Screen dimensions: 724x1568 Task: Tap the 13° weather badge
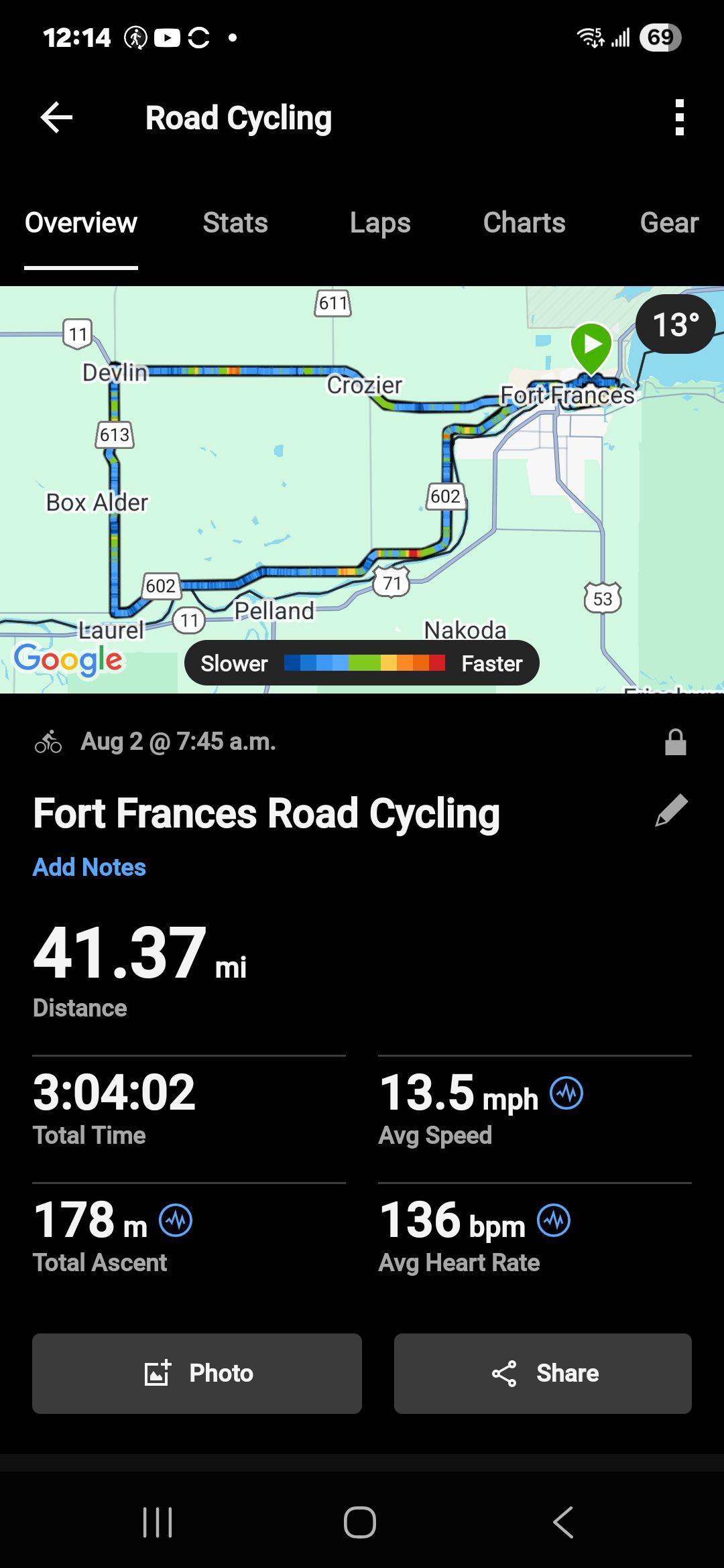(x=676, y=324)
